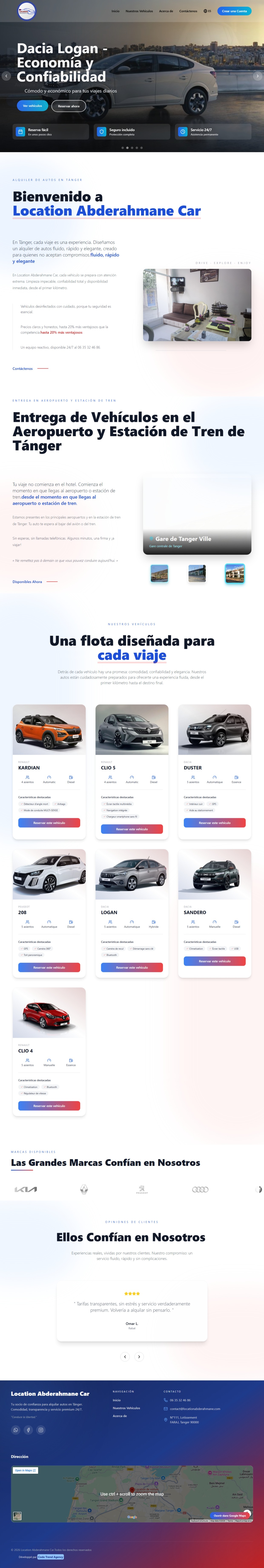The image size is (264, 1568).
Task: Tap the Crear una Cuenta button
Action: (234, 11)
